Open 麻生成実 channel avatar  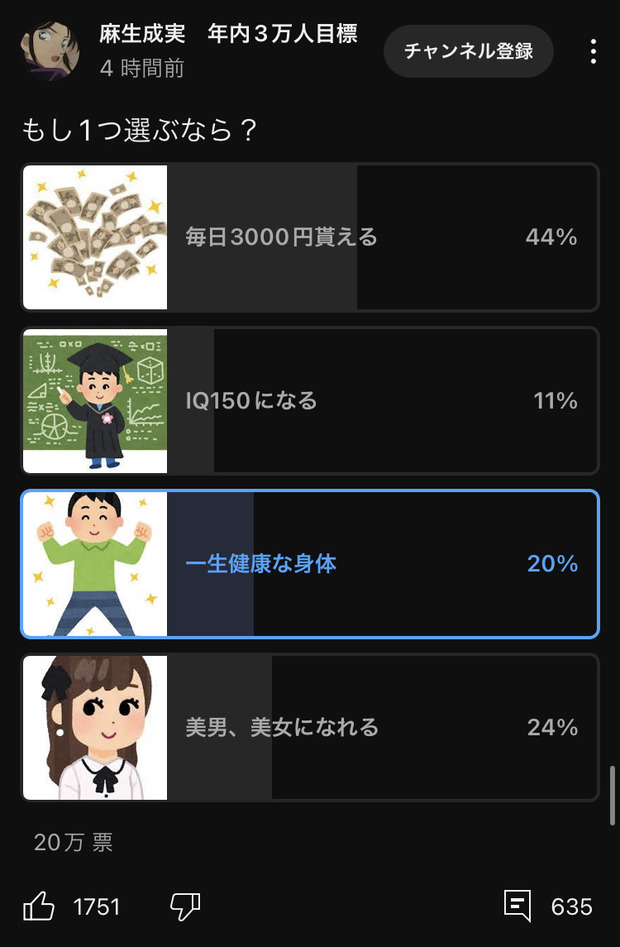pos(50,50)
